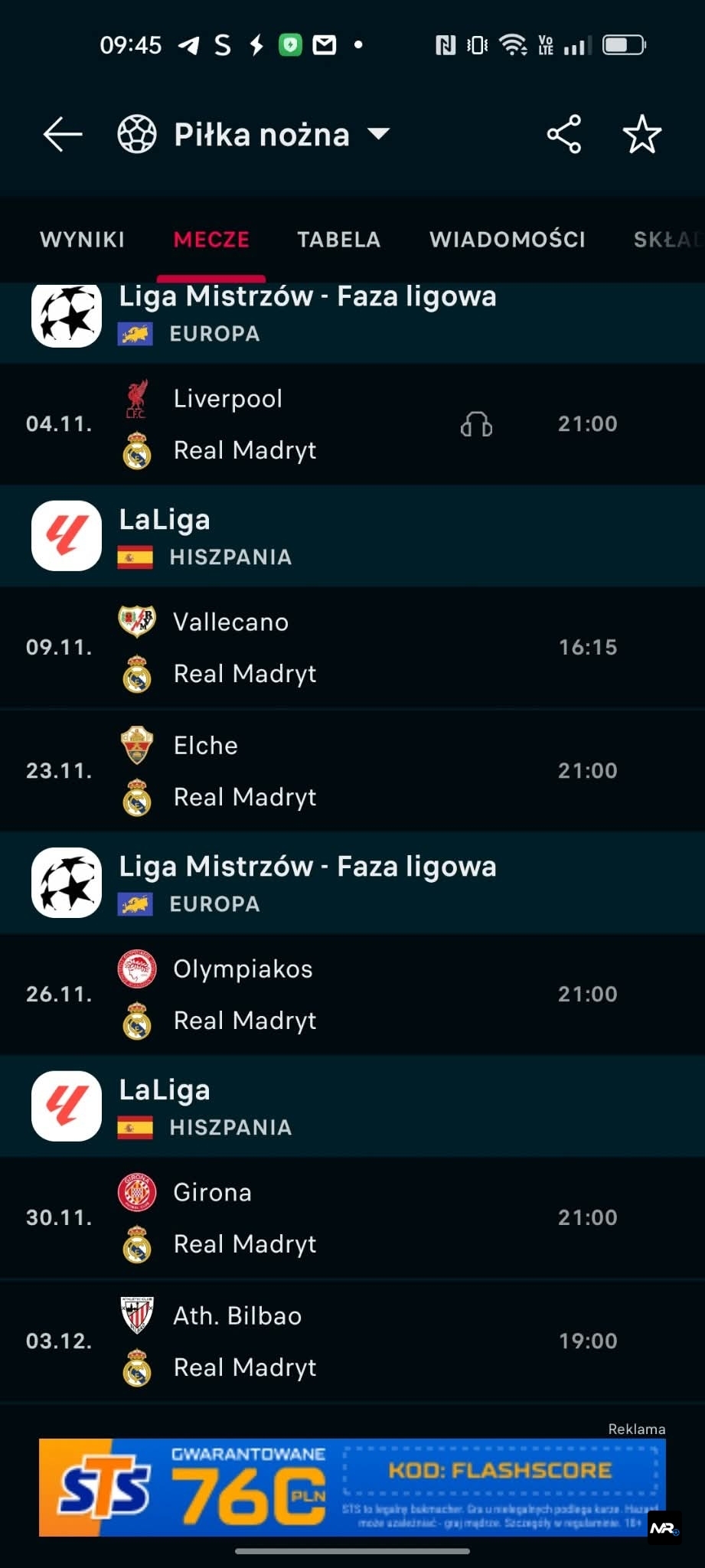Go back using the arrow icon

click(x=62, y=136)
